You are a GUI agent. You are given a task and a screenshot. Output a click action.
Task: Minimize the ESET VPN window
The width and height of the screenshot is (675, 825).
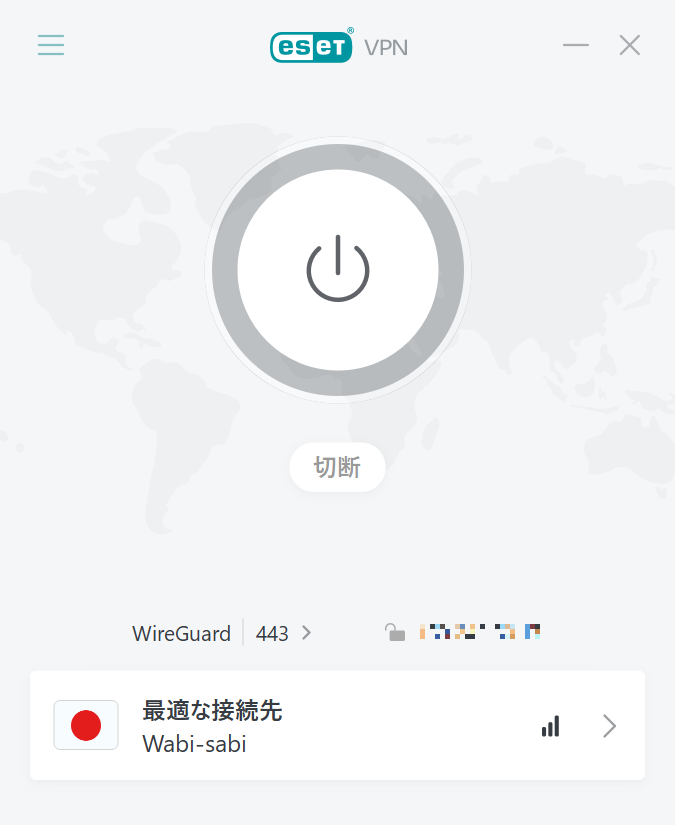pyautogui.click(x=576, y=45)
